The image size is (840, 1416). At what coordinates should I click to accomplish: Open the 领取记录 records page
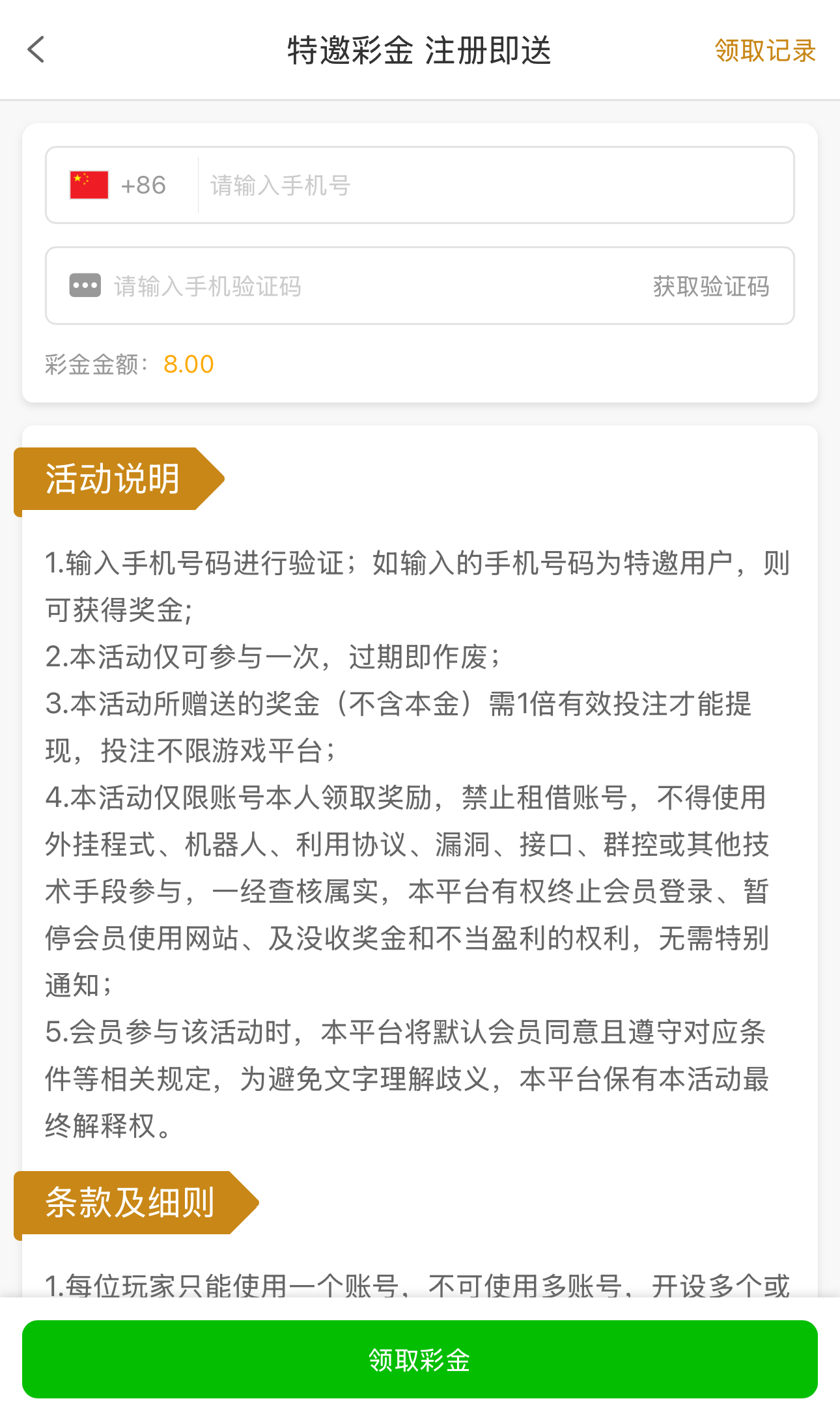point(764,50)
